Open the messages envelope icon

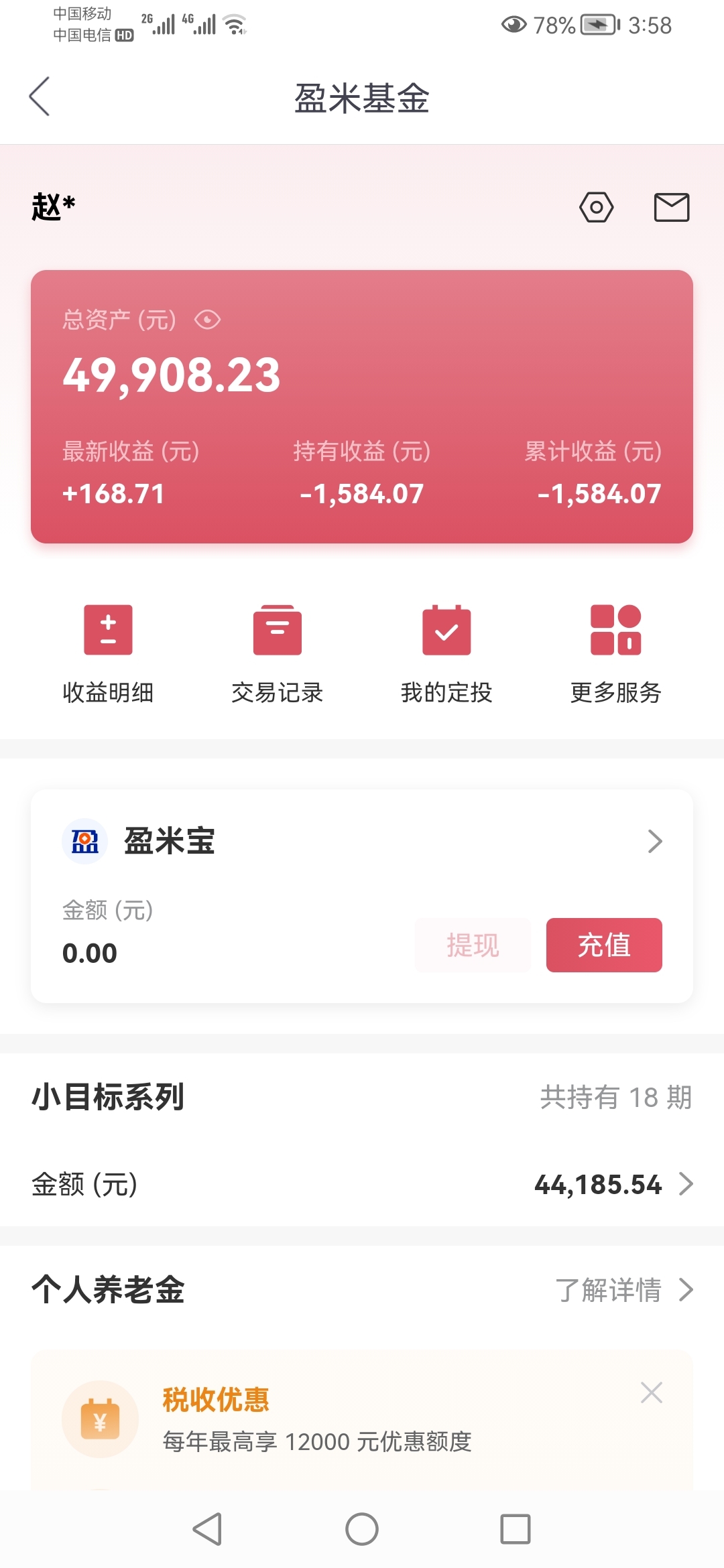click(x=671, y=207)
